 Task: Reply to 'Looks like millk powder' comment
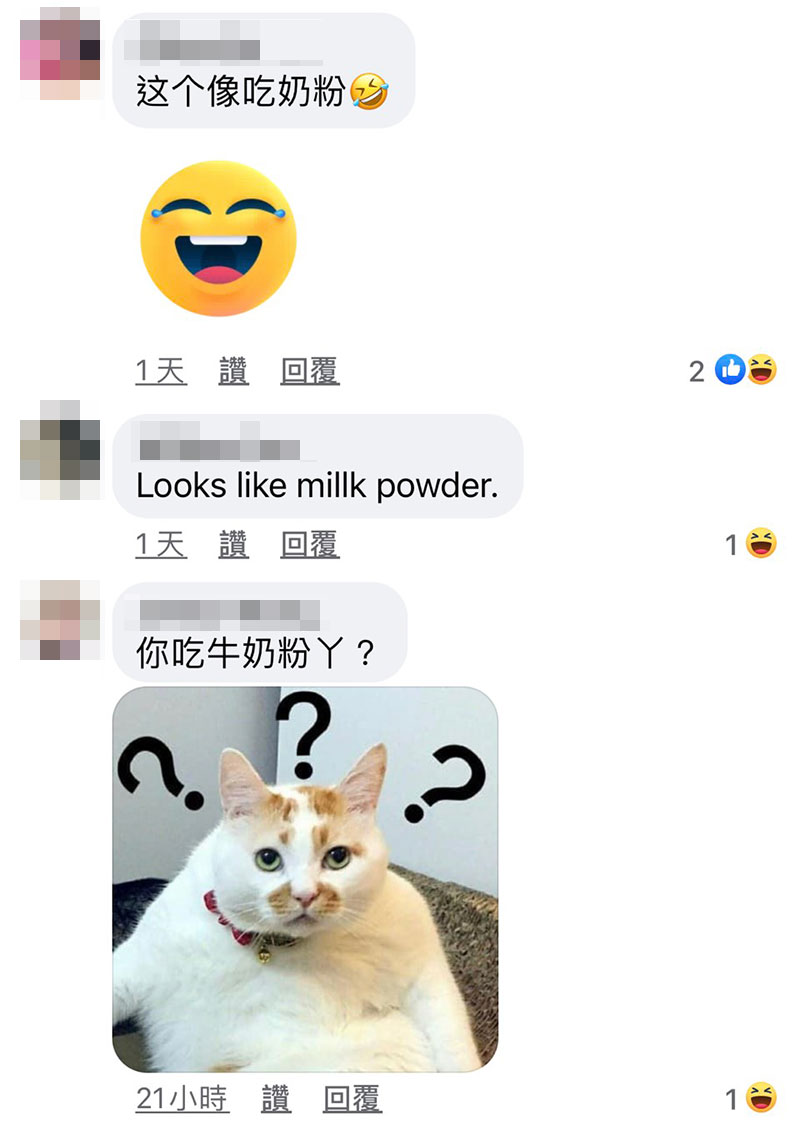point(310,545)
